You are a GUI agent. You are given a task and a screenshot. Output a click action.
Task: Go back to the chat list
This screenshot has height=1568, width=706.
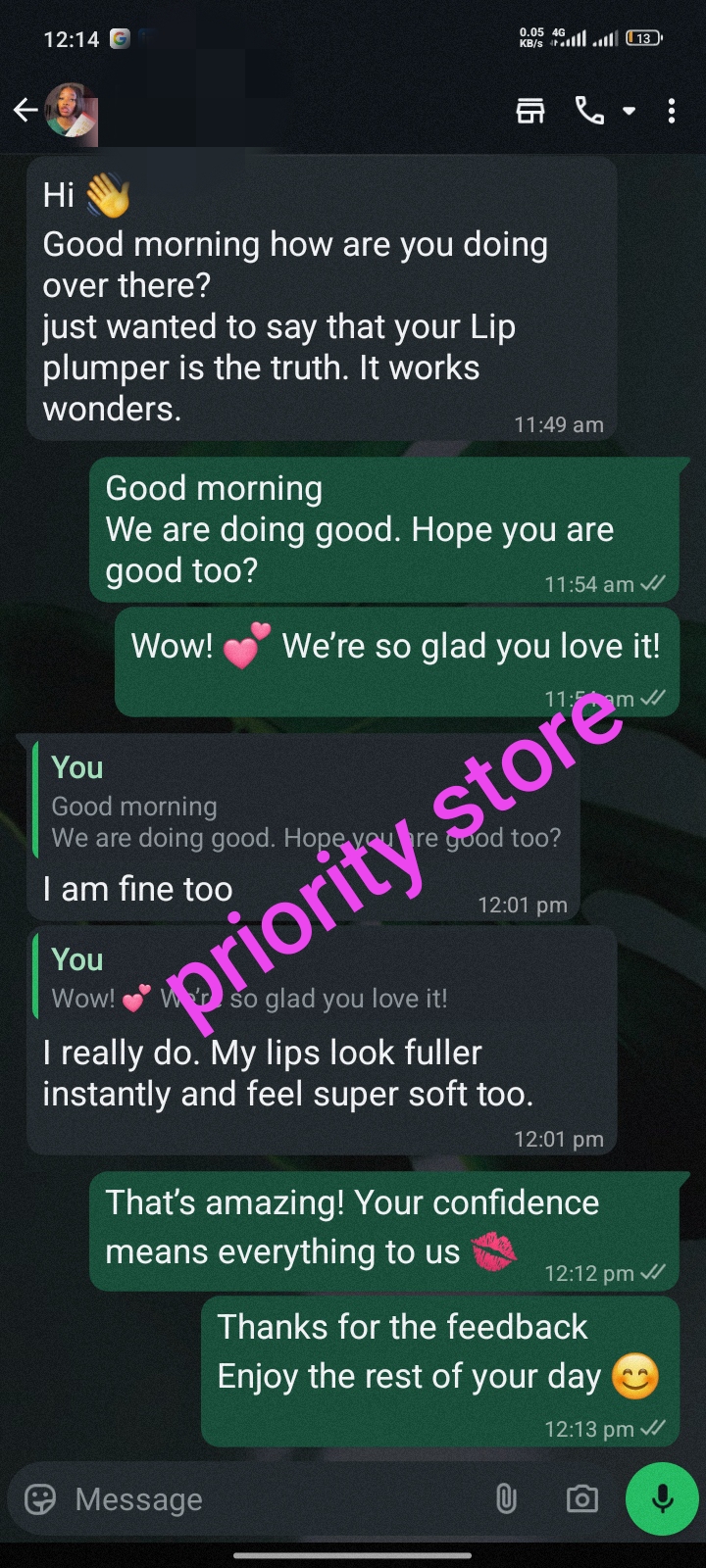[x=25, y=111]
